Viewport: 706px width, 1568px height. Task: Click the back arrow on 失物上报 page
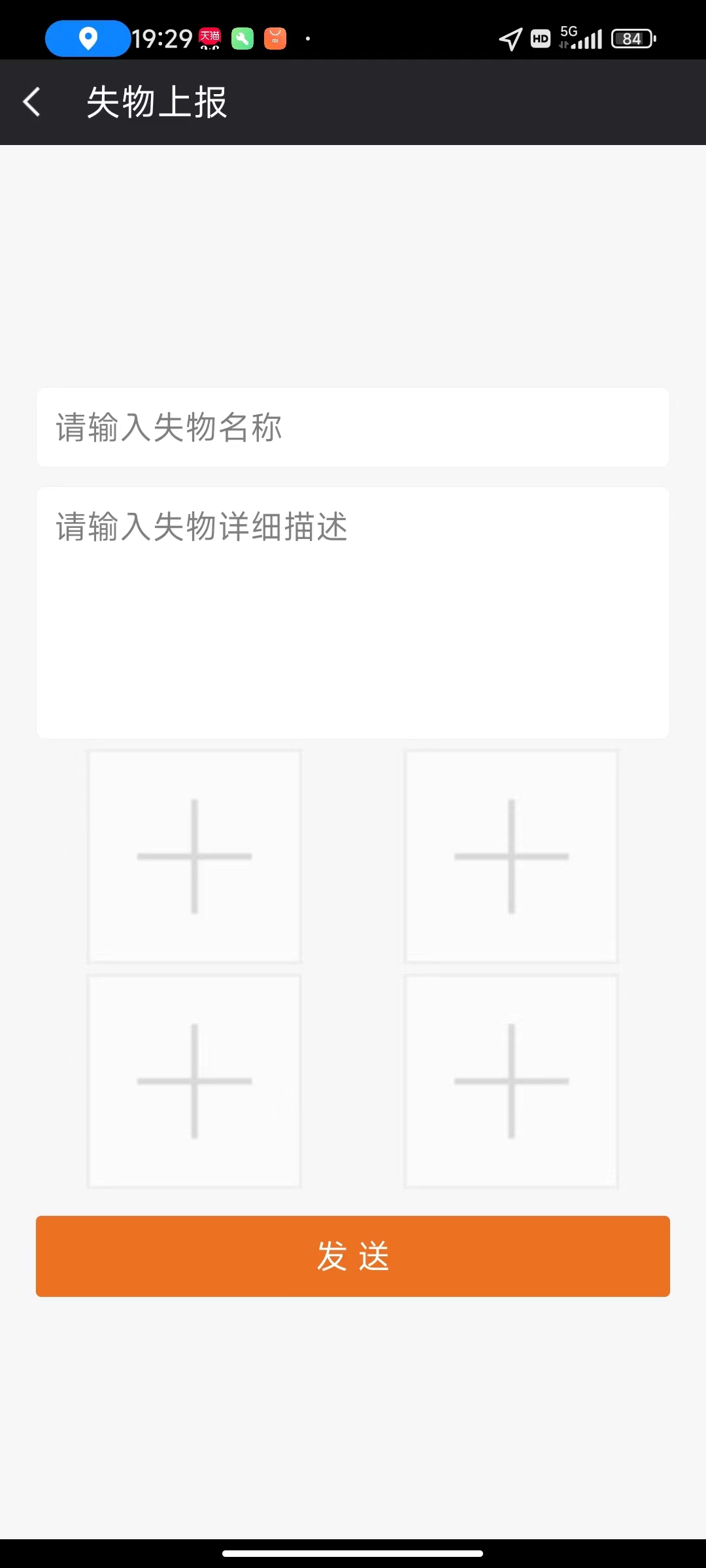click(31, 101)
